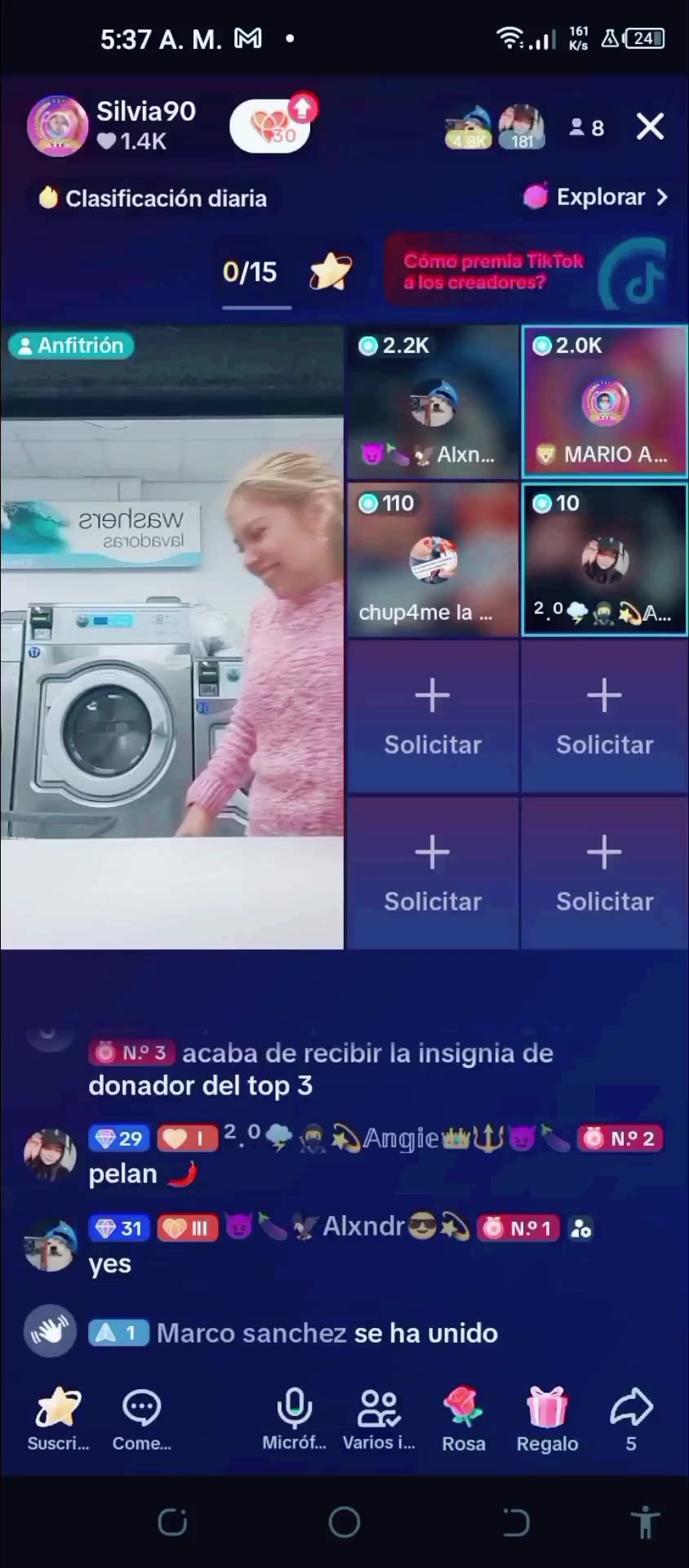Open Alxn guest tile with 2.2K
689x1568 pixels.
[x=433, y=401]
